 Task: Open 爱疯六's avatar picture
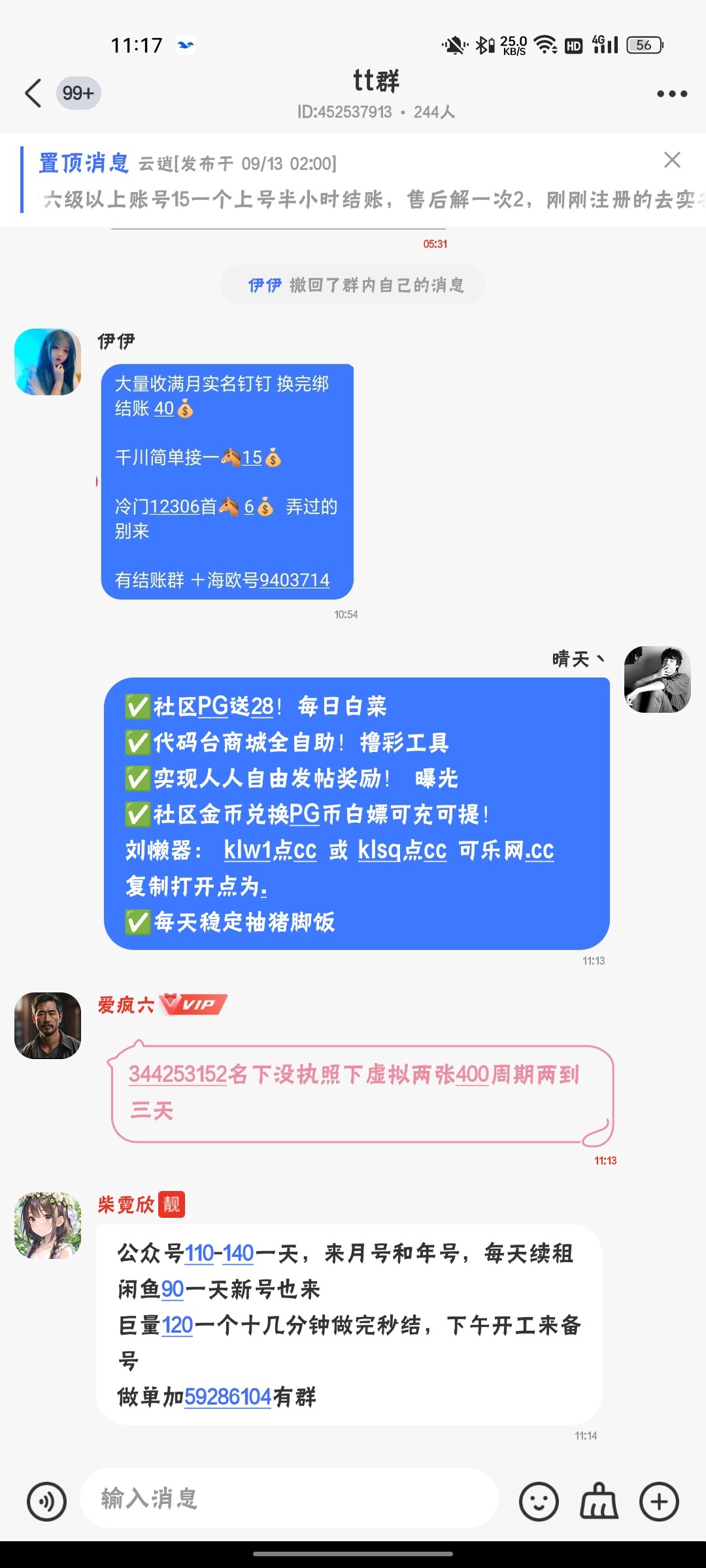47,1024
